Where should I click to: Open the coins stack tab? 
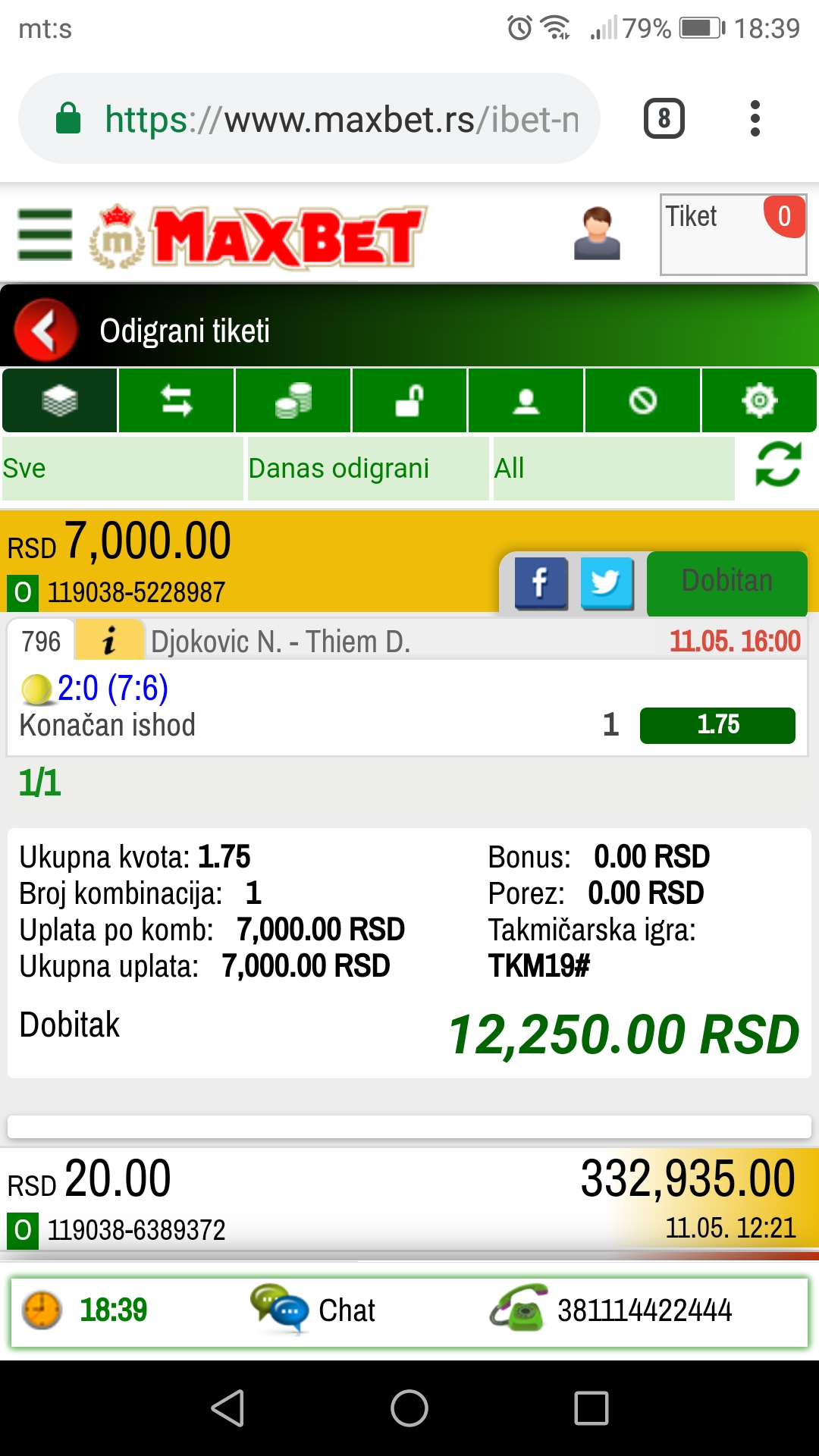(x=293, y=400)
